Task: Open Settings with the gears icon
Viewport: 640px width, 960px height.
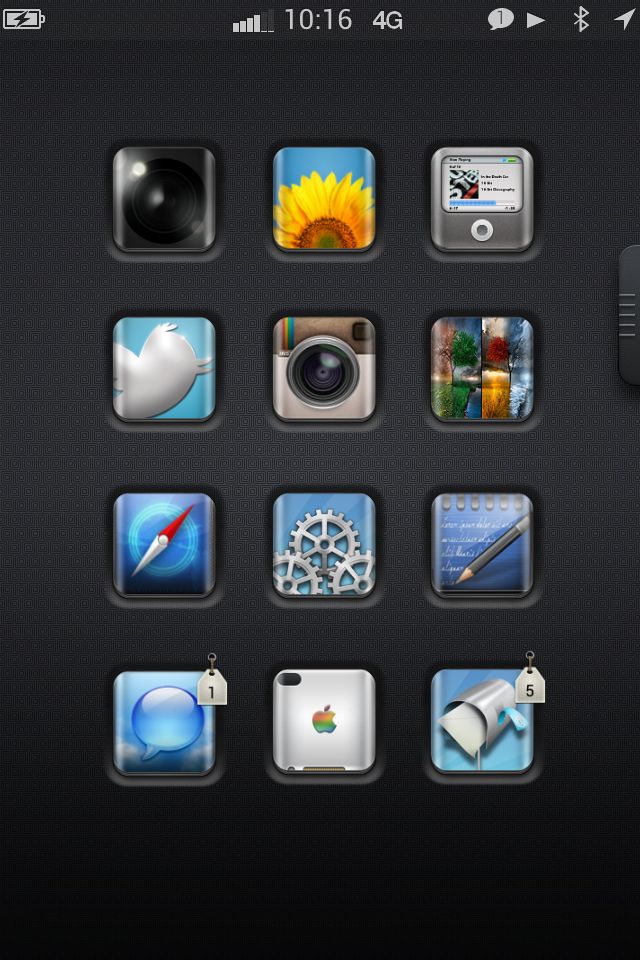Action: tap(324, 545)
